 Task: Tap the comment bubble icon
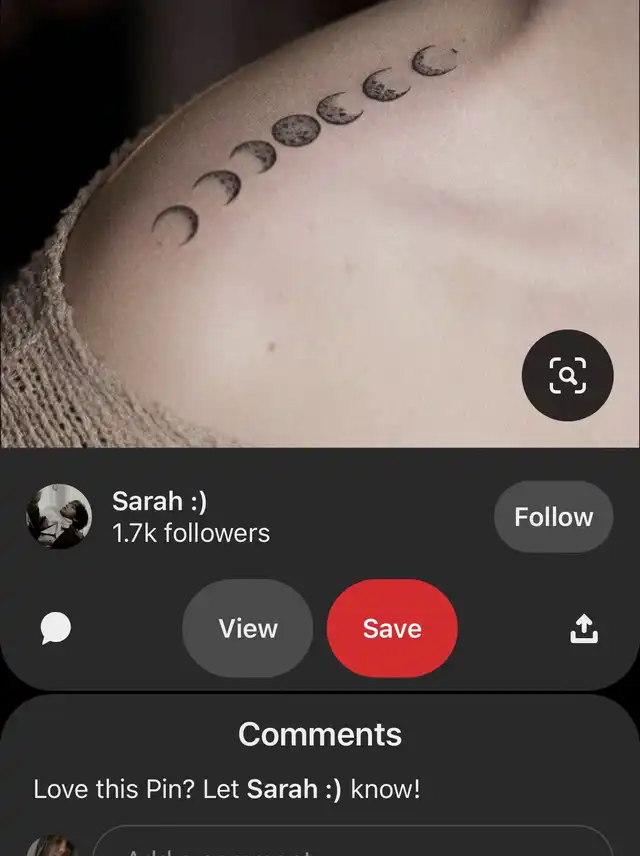56,629
